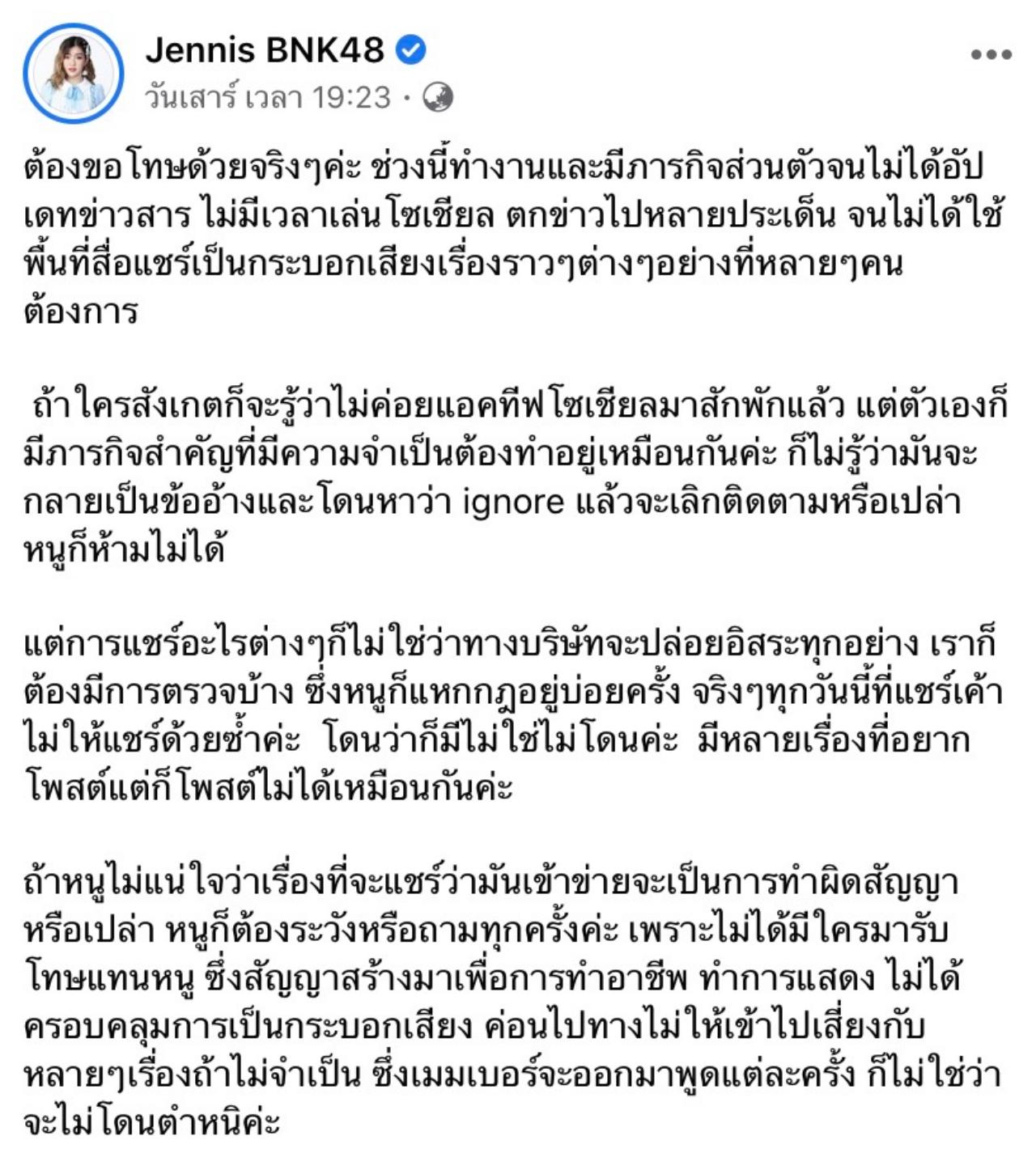Tap the public audience globe icon
This screenshot has height=1170, width=1036.
[x=439, y=98]
